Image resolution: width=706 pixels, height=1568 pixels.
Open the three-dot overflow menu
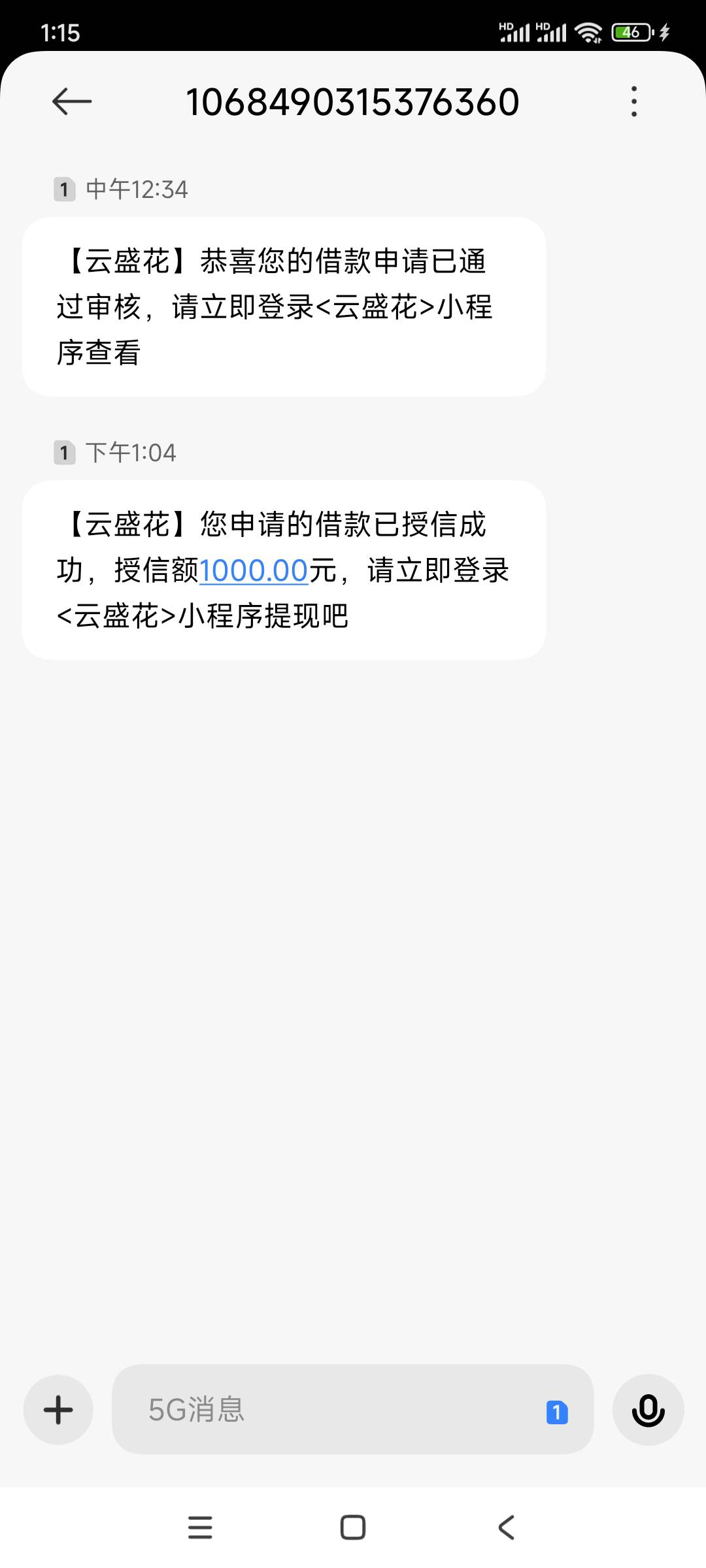coord(633,101)
